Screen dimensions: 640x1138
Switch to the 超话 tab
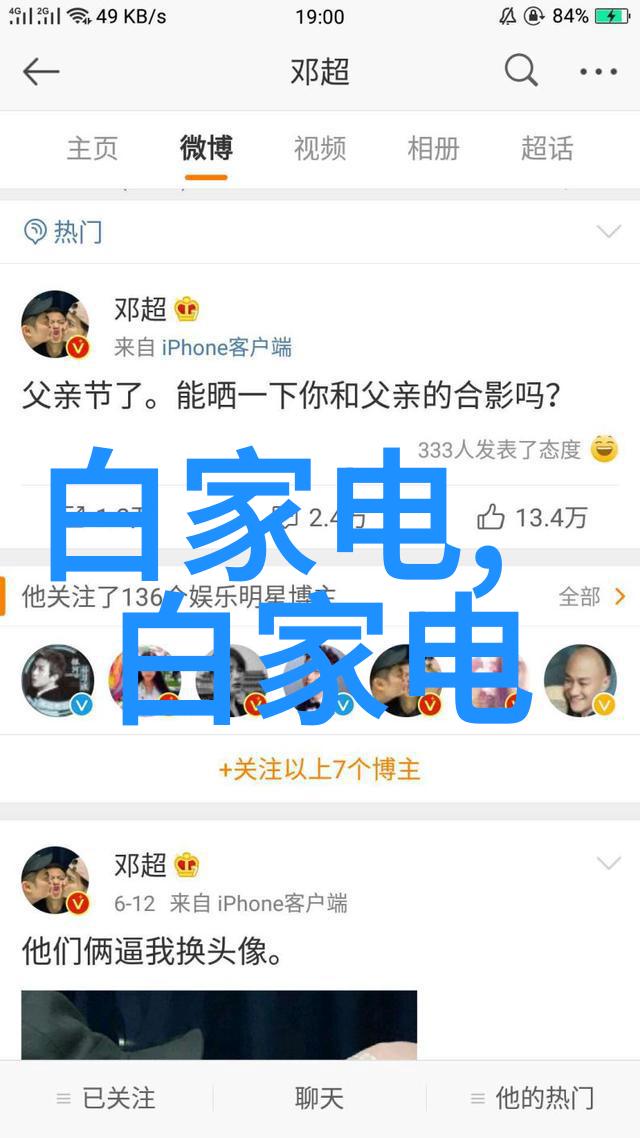click(547, 149)
